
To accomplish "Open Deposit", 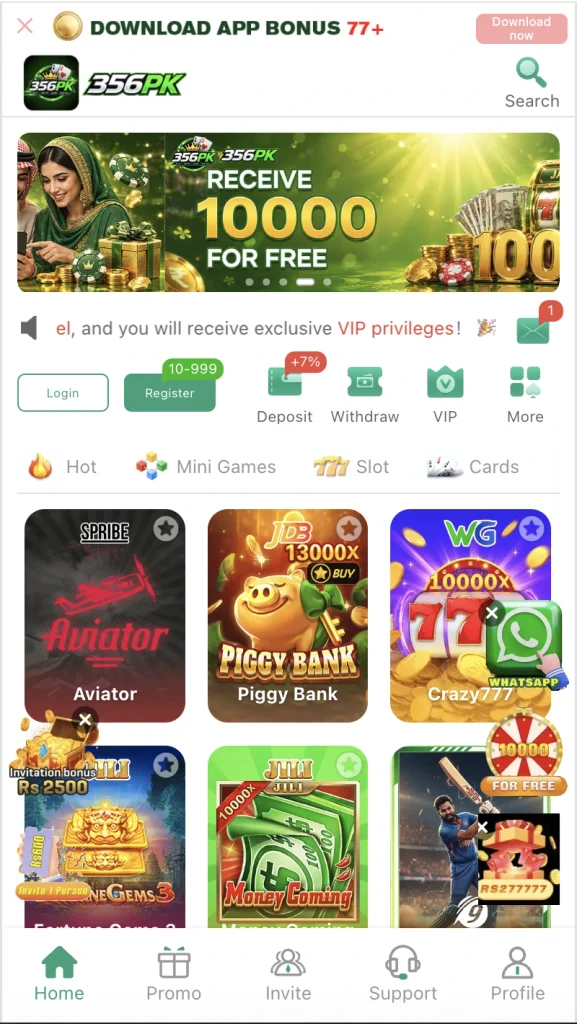I will tap(285, 395).
